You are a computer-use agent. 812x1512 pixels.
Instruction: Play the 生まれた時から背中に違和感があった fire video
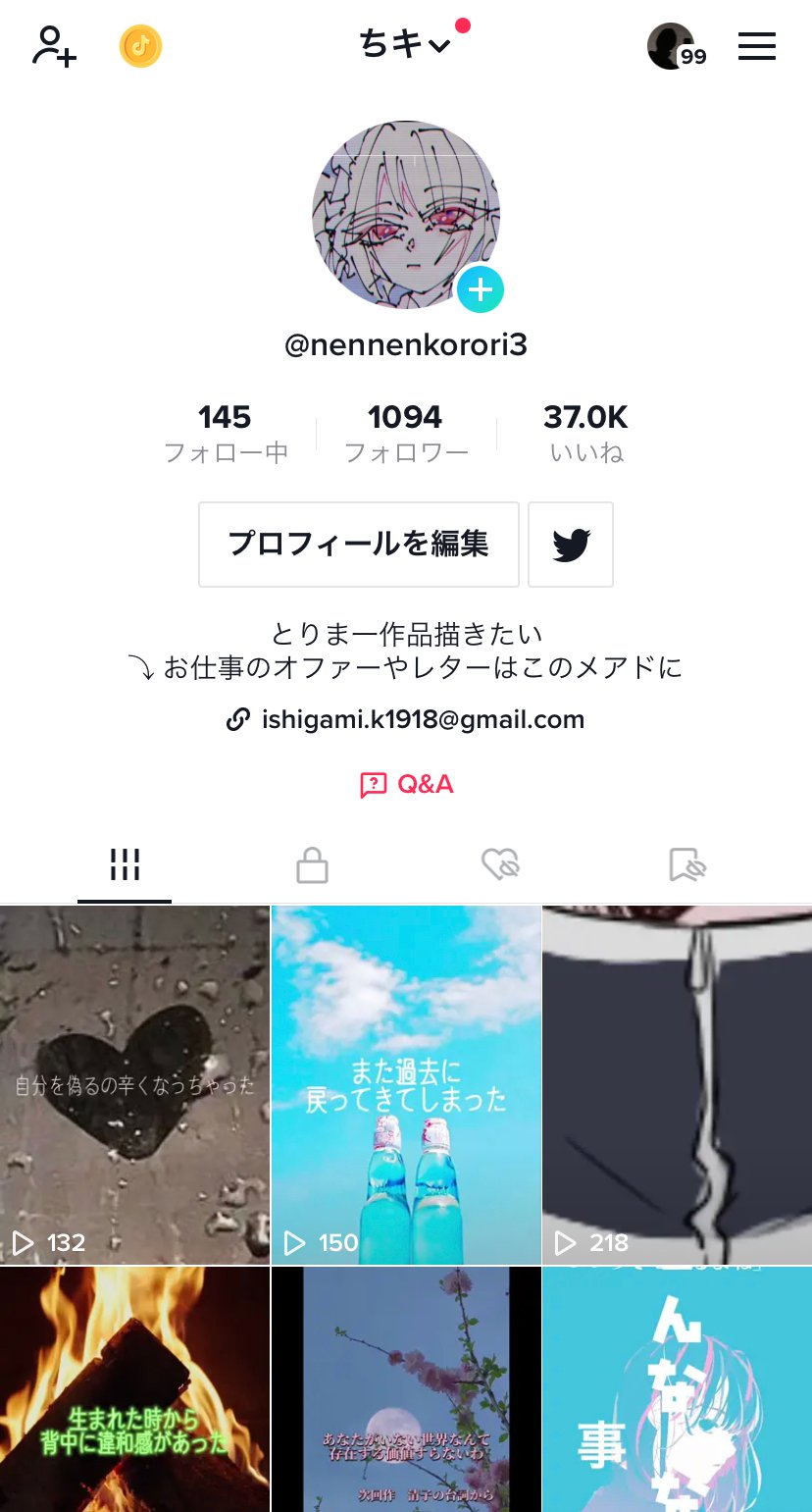tap(134, 1388)
